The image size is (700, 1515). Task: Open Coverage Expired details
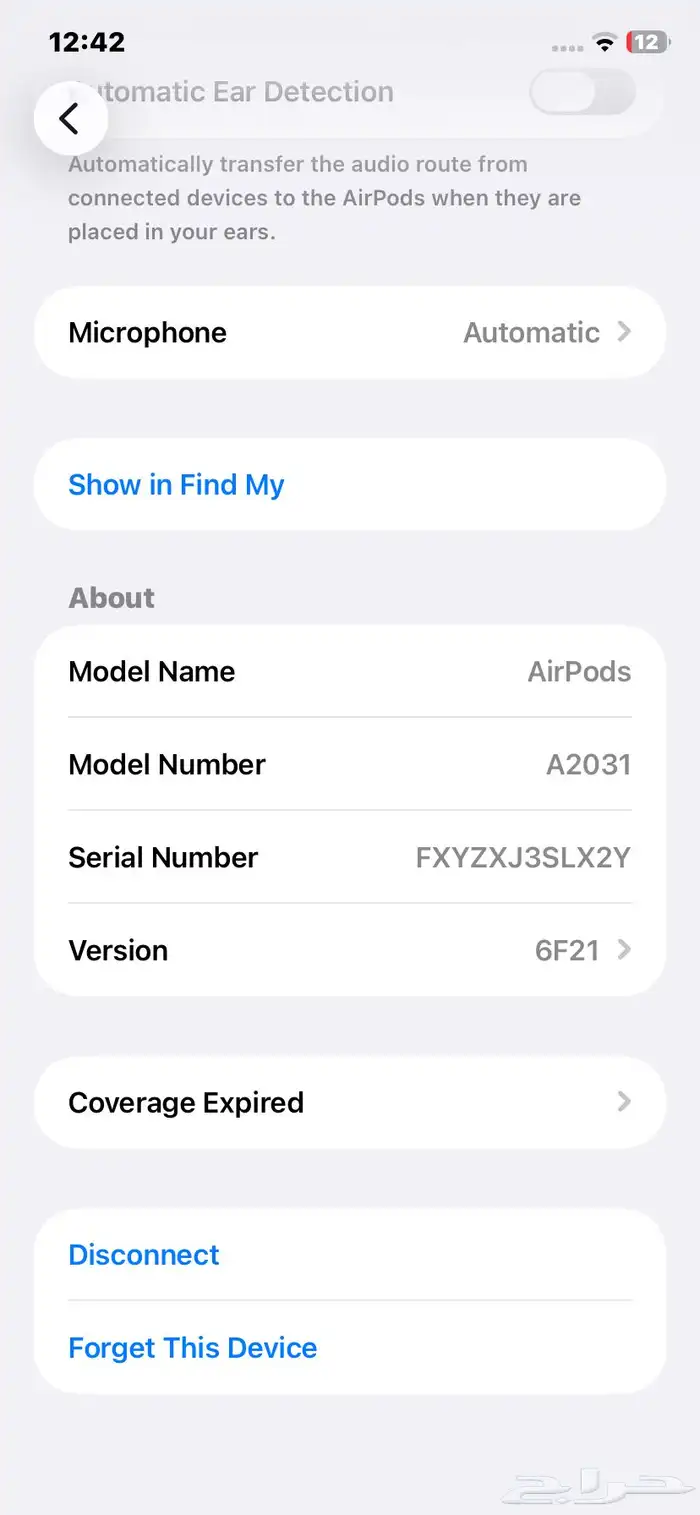coord(349,1102)
